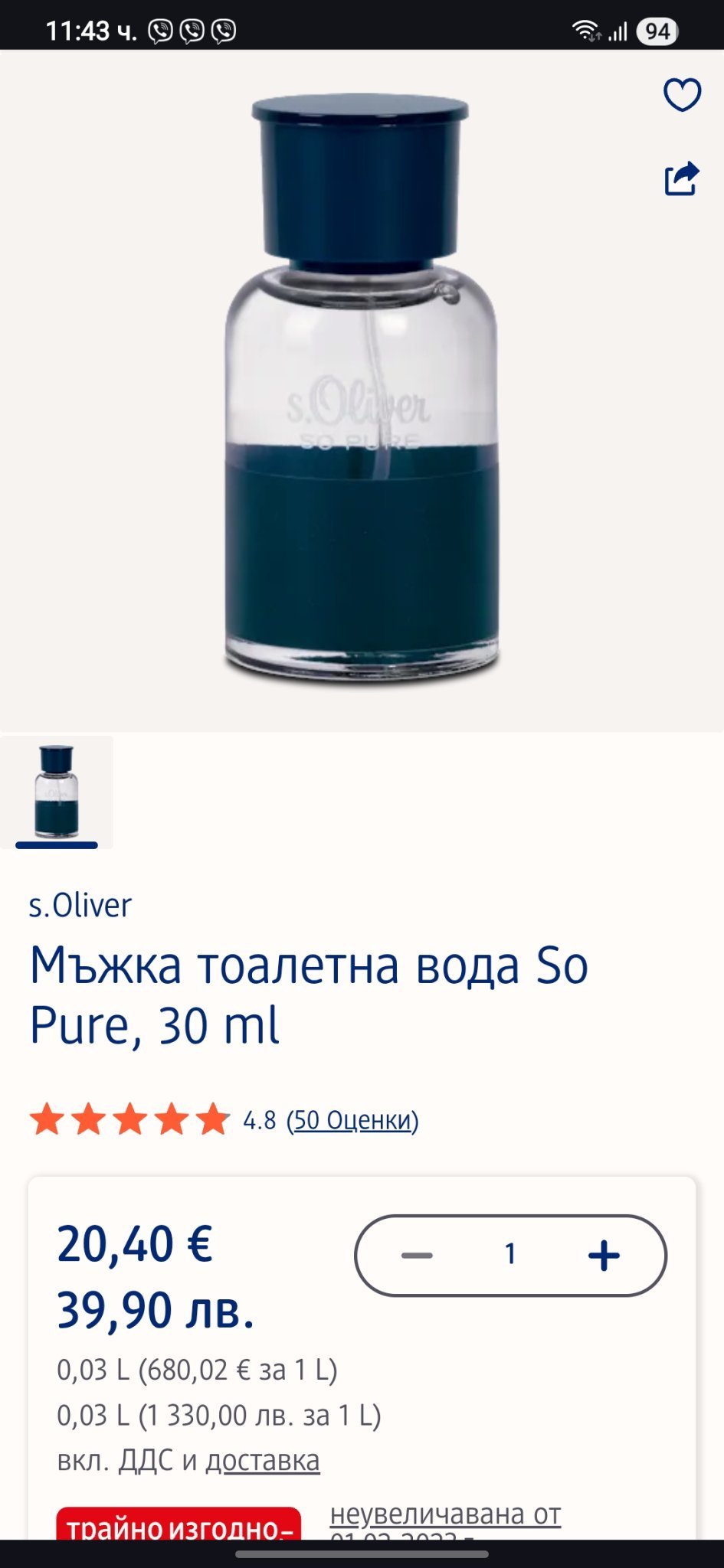
Task: Select the small bottle thumbnail
Action: [57, 792]
